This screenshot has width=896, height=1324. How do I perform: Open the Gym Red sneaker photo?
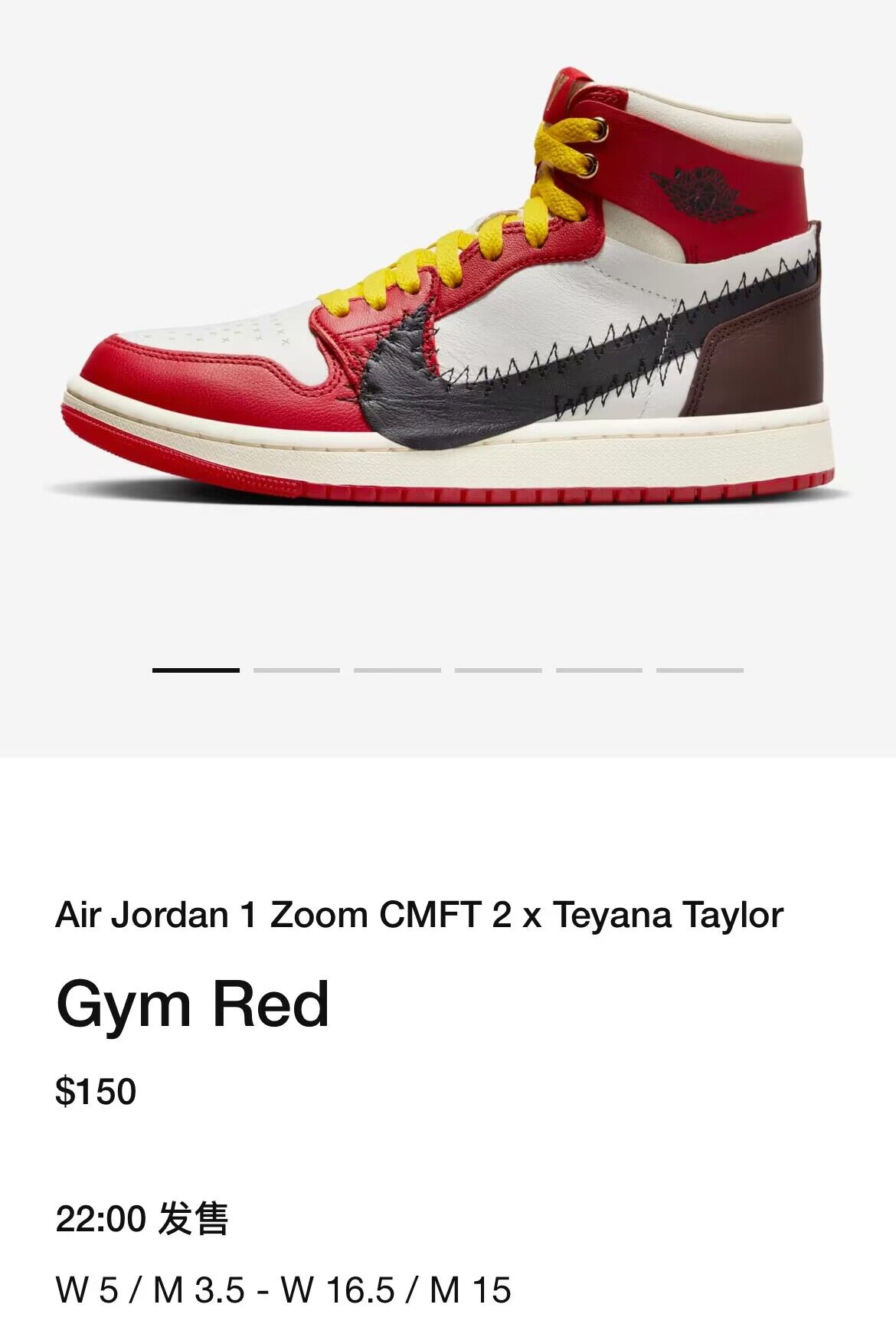(x=448, y=291)
